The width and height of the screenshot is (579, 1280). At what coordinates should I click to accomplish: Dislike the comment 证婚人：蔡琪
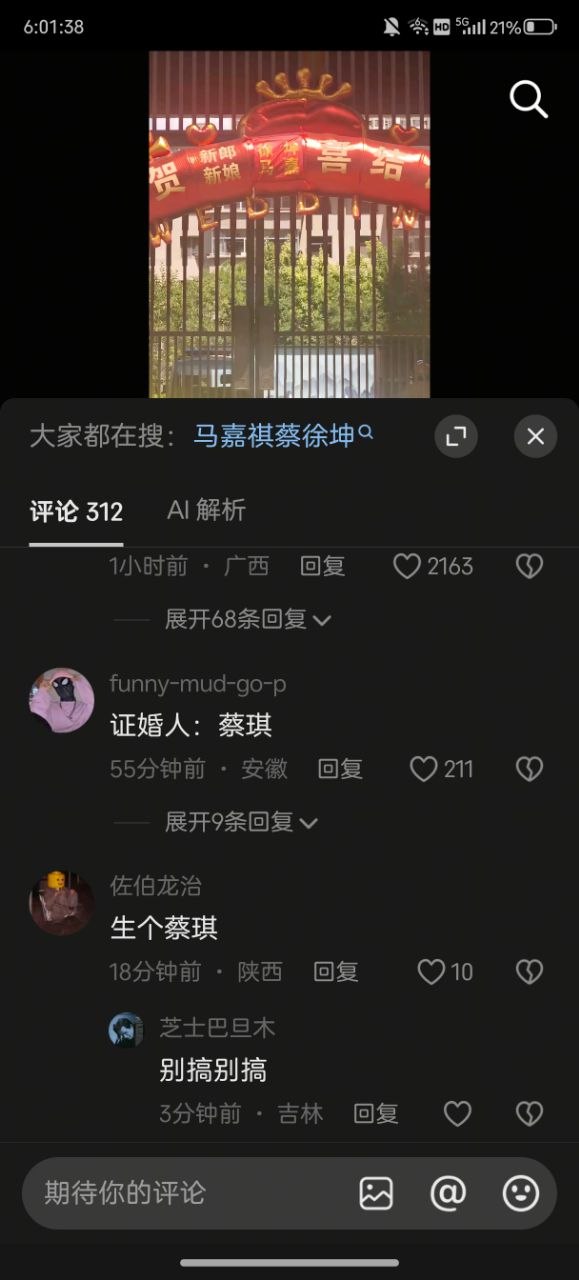click(x=529, y=769)
